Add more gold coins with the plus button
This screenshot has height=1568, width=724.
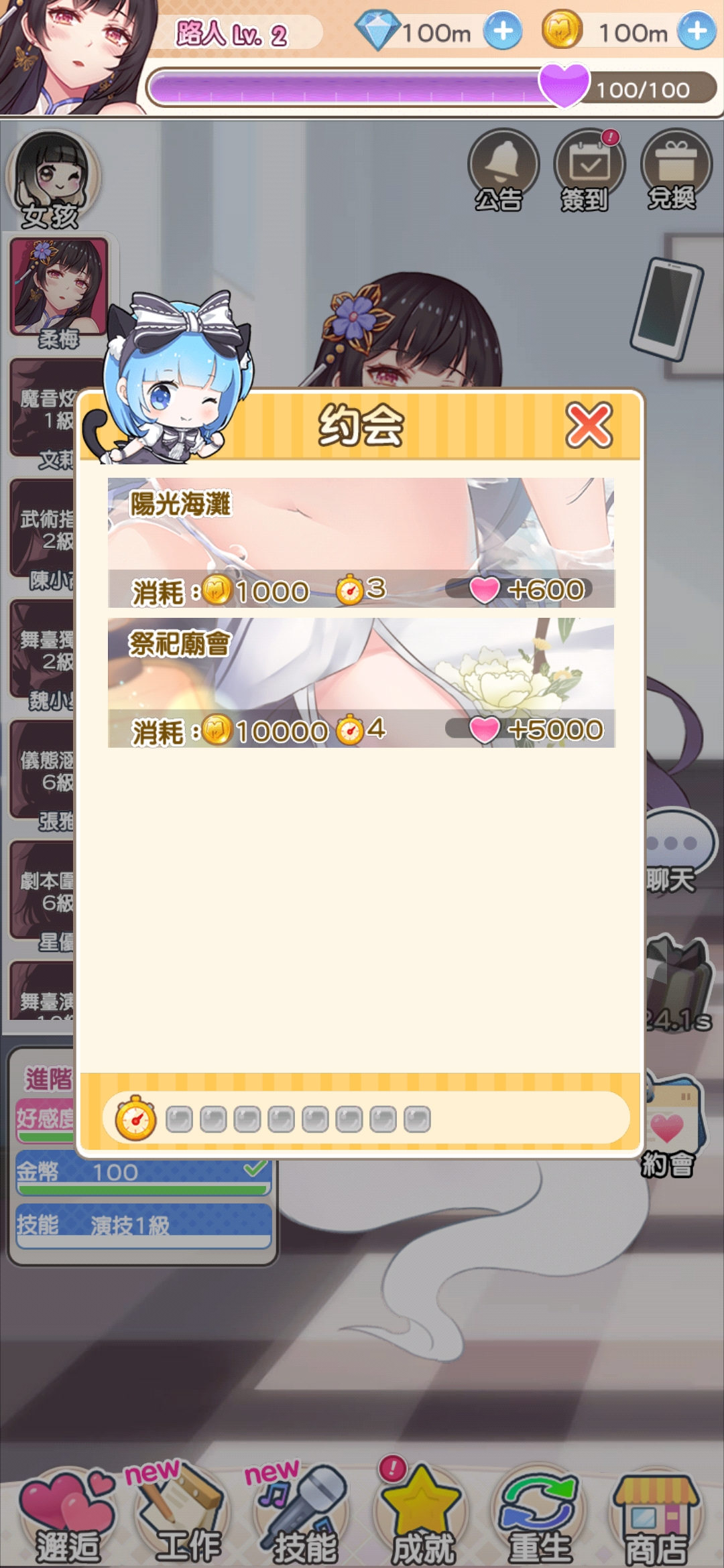point(697,31)
